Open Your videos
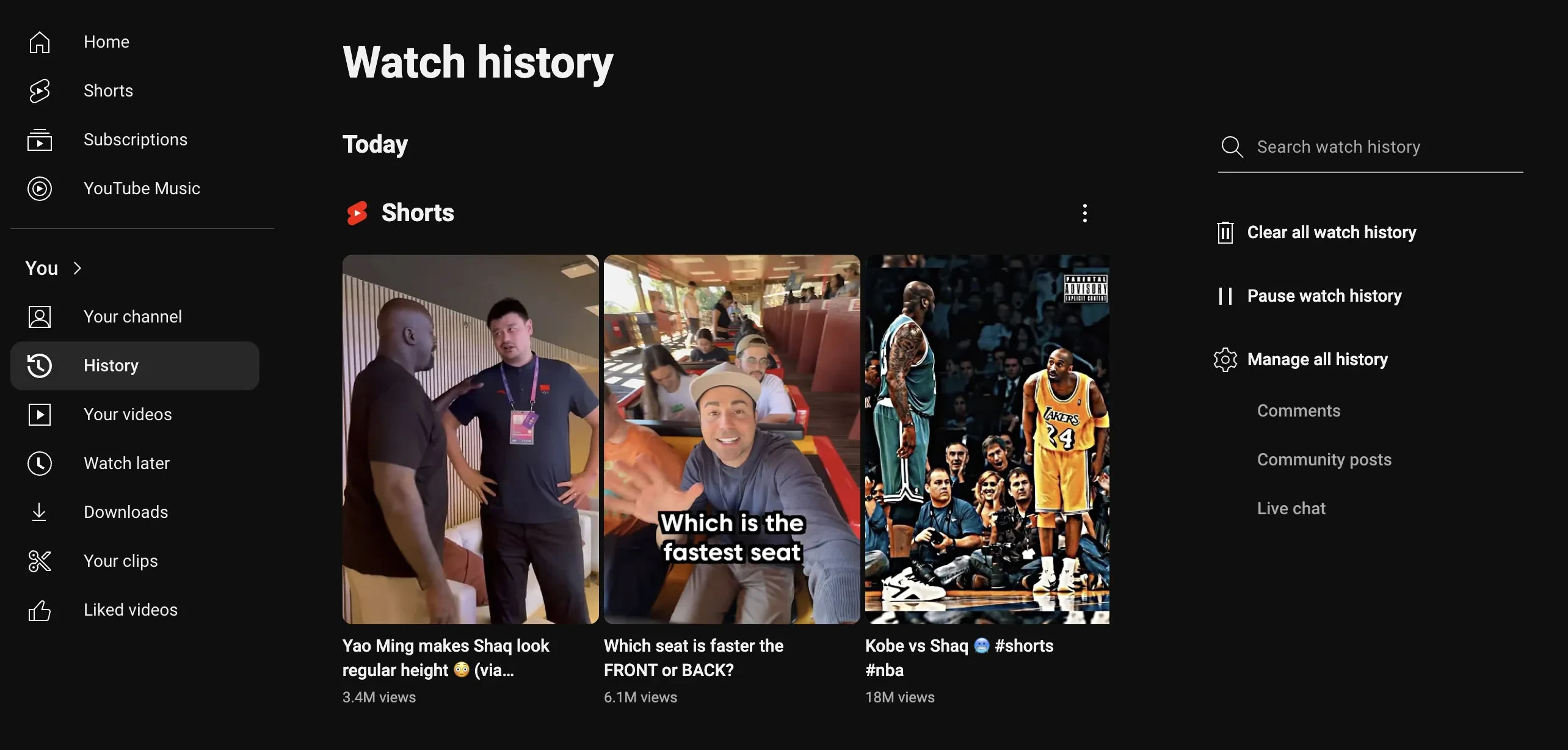The width and height of the screenshot is (1568, 750). coord(127,415)
